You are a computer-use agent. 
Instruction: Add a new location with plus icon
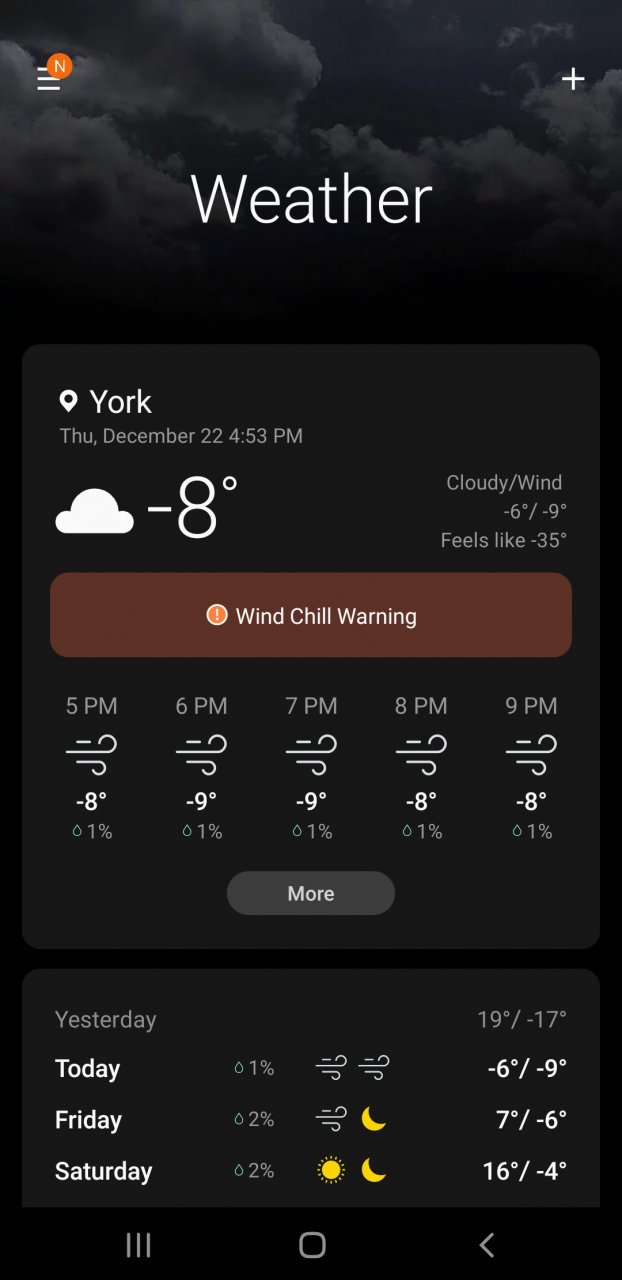(x=572, y=79)
